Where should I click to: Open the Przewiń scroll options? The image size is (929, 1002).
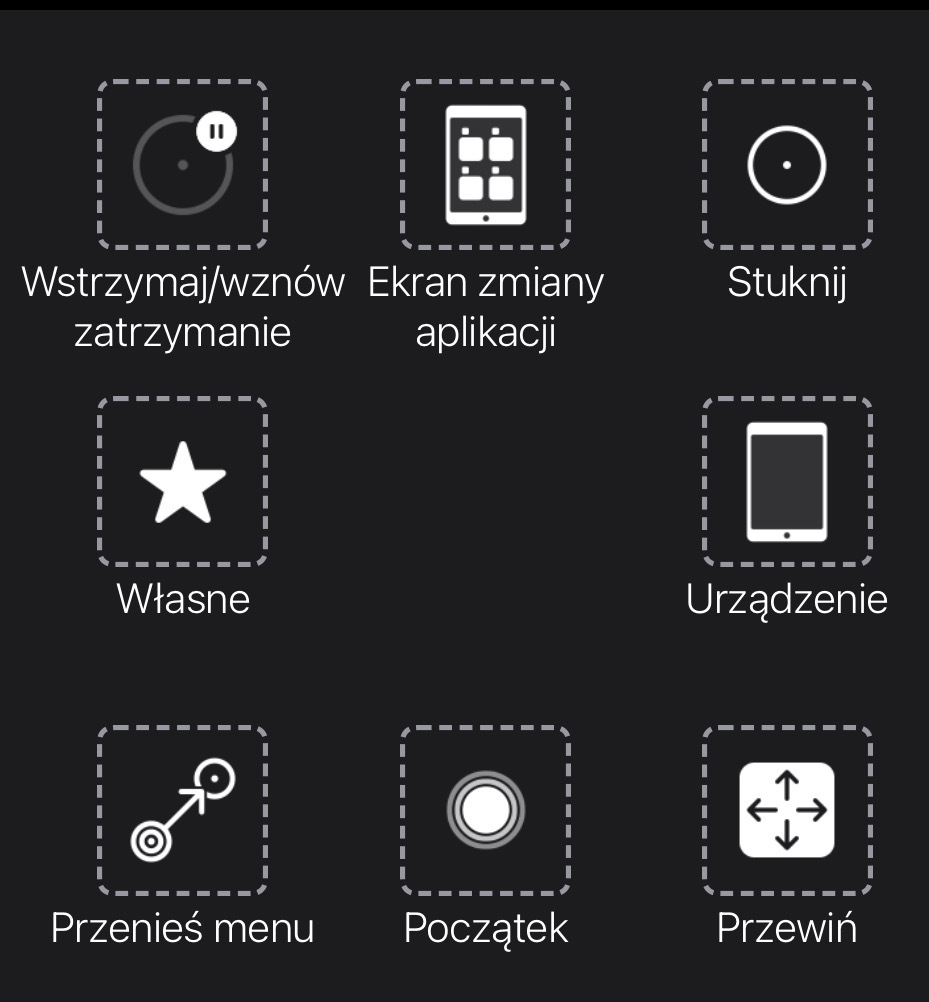787,810
